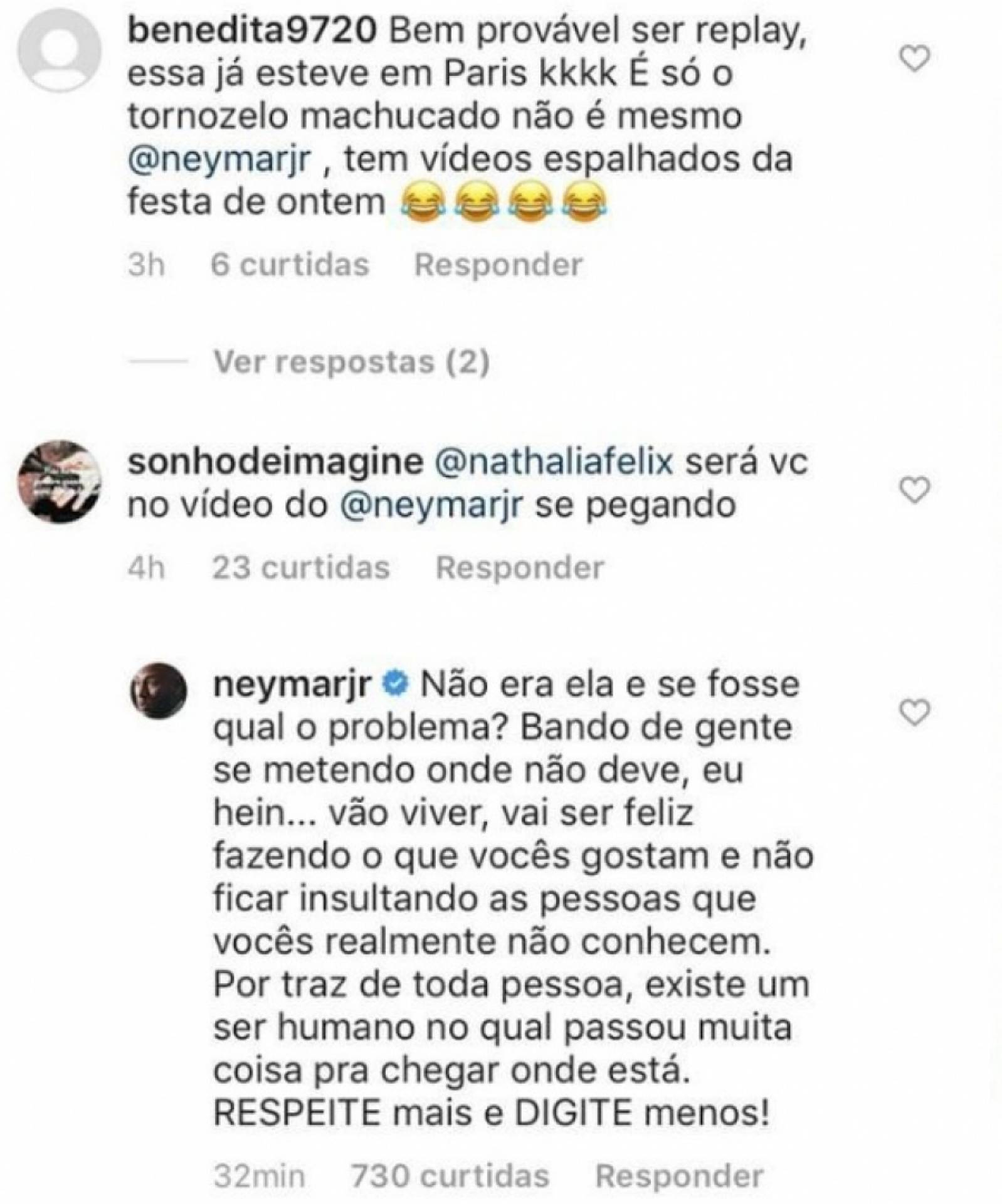
Task: Reply to sonhodeimagine's comment
Action: point(520,568)
